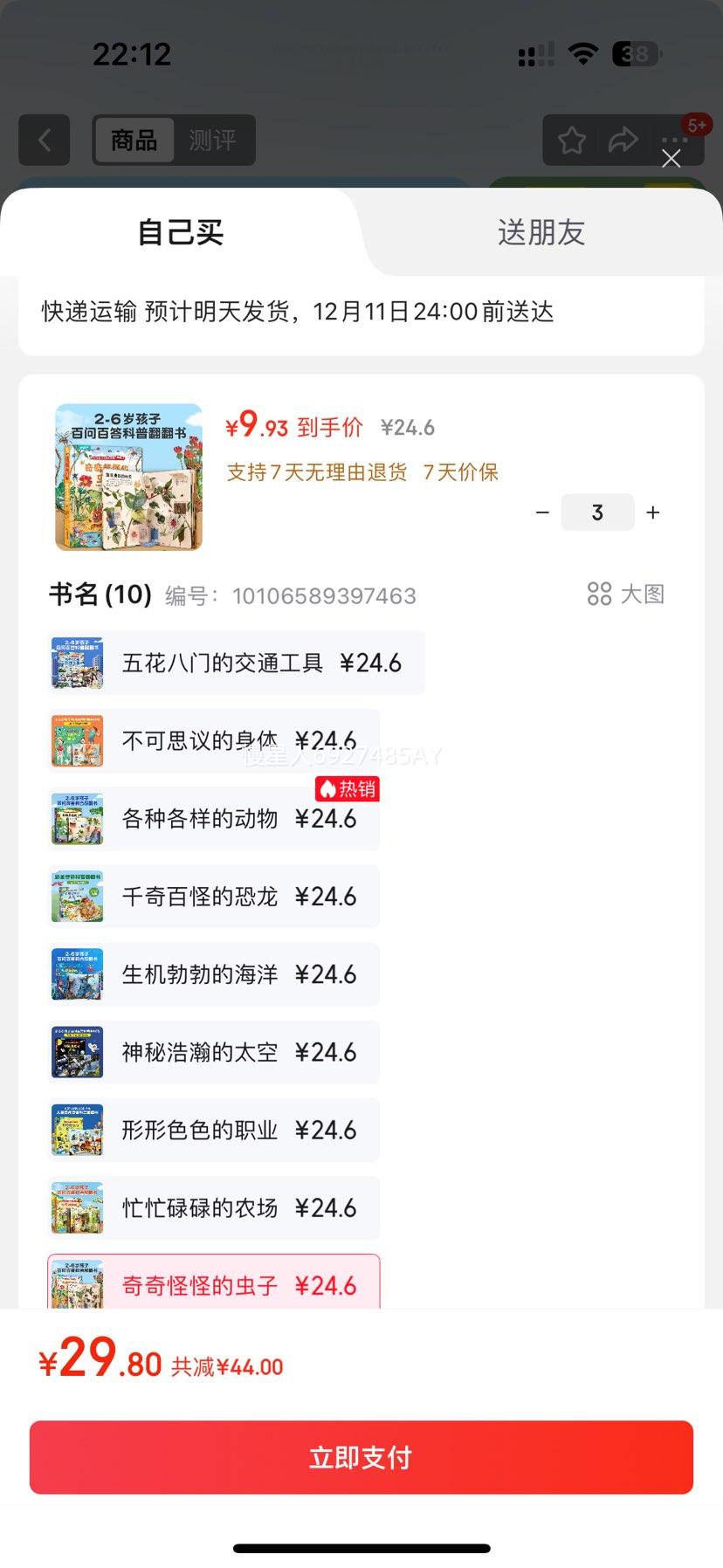Increase quantity with the plus button
The image size is (723, 1568).
tap(653, 512)
